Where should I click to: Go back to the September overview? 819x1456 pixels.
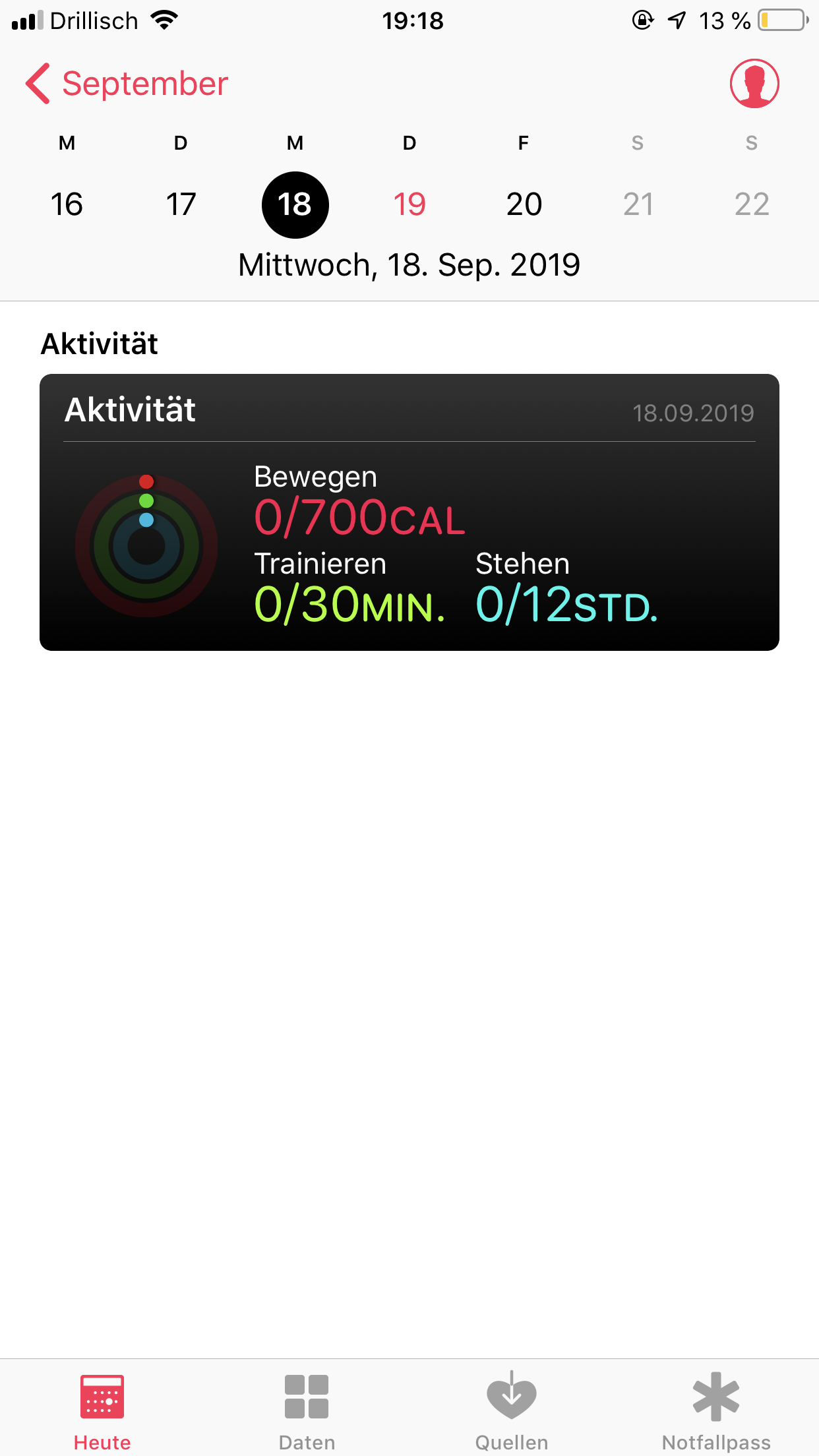[x=127, y=84]
